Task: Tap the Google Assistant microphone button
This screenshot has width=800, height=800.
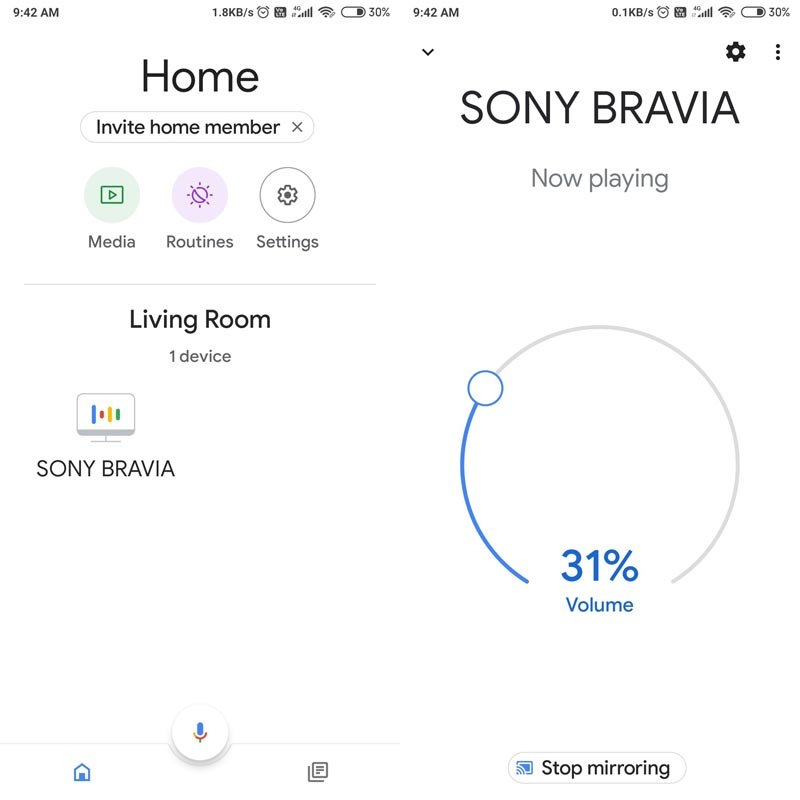Action: [200, 732]
